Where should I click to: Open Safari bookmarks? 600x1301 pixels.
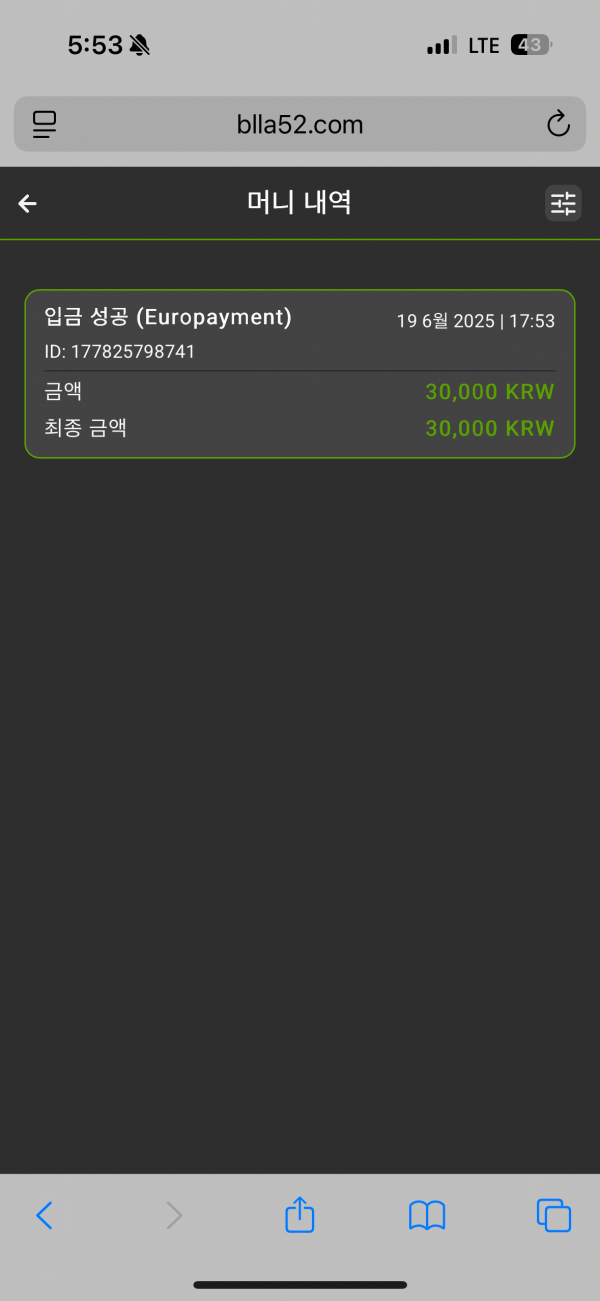click(x=427, y=1215)
